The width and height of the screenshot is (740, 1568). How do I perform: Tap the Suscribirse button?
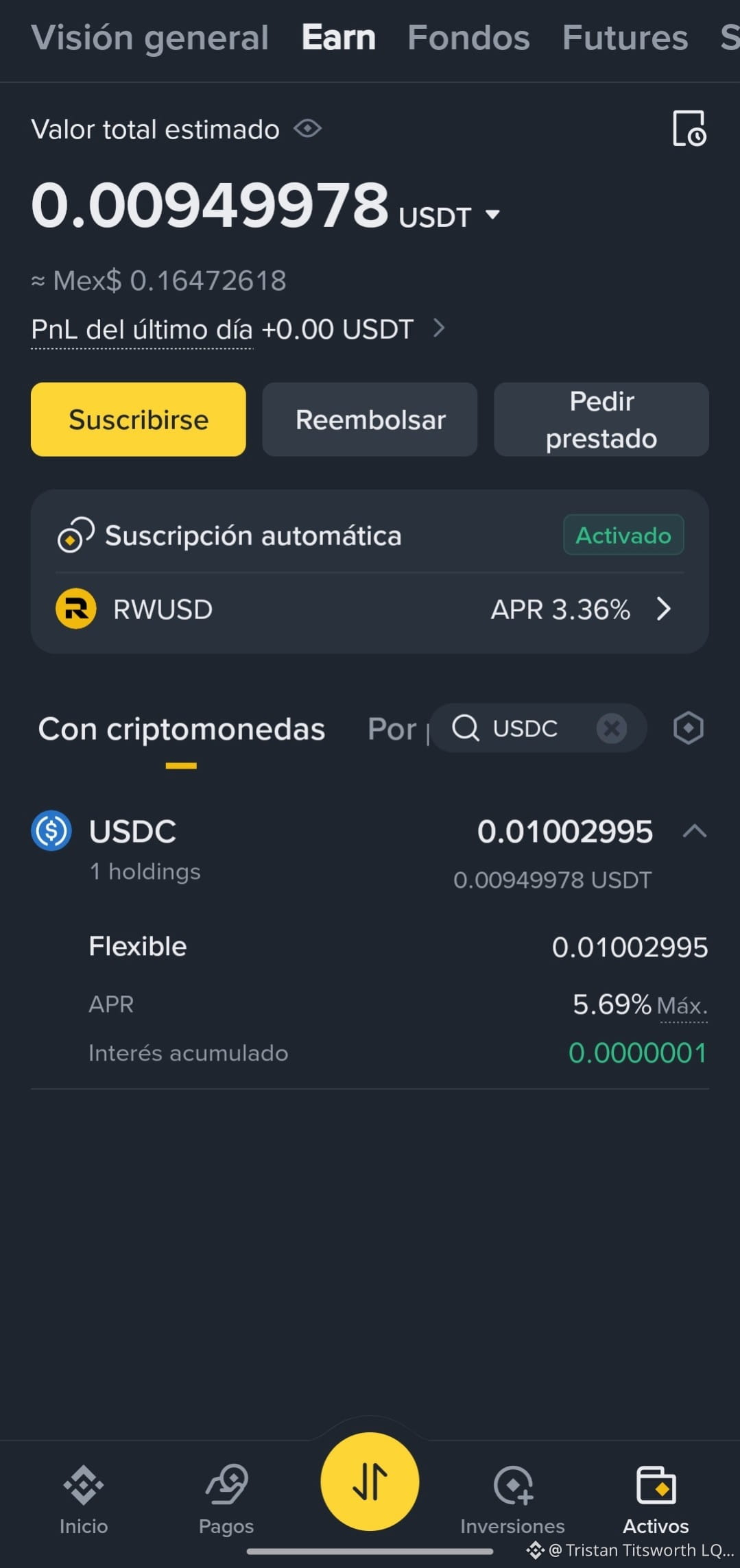coord(139,420)
